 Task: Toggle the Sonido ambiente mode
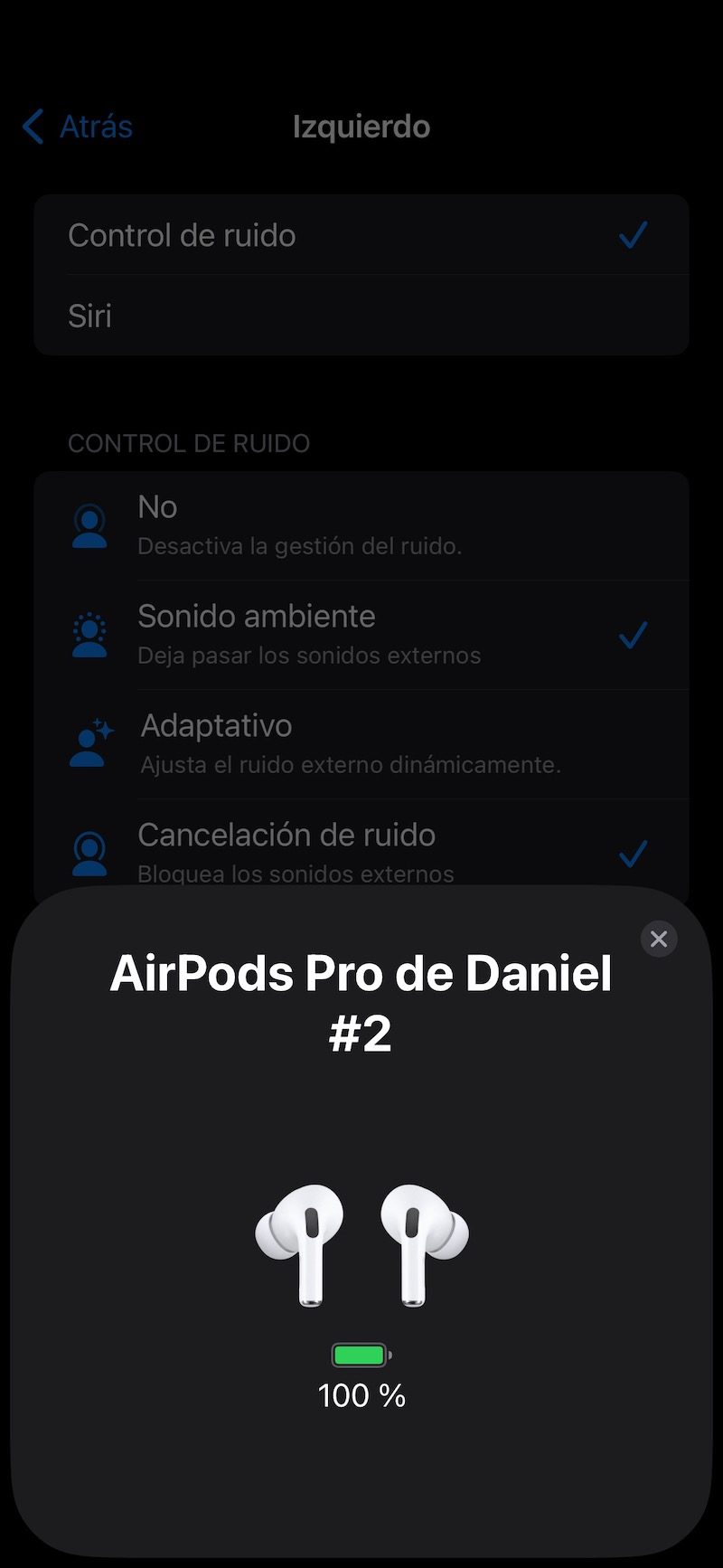(x=361, y=634)
